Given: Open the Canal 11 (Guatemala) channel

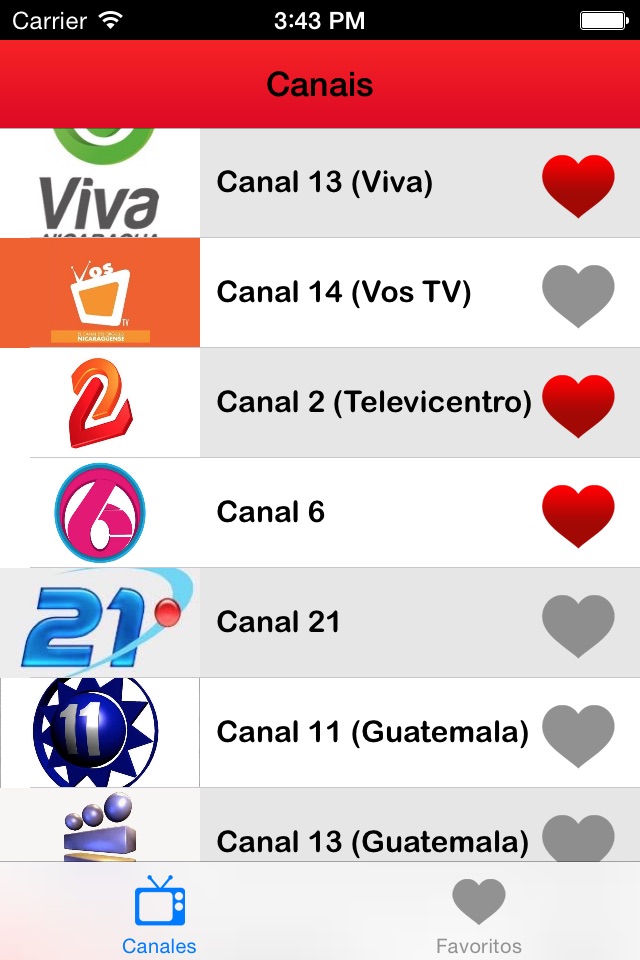Looking at the screenshot, I should tap(372, 732).
